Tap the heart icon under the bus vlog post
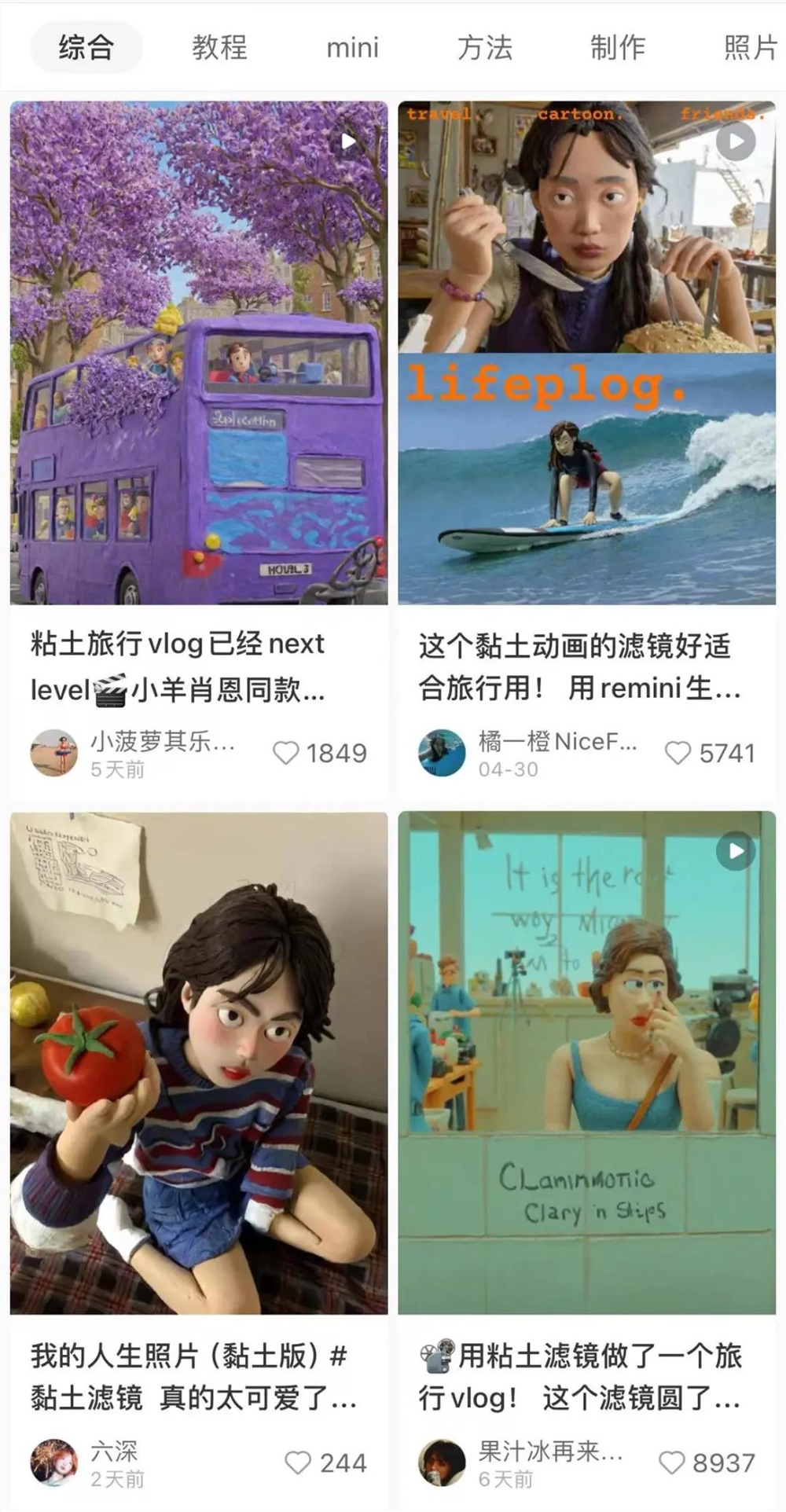 287,753
